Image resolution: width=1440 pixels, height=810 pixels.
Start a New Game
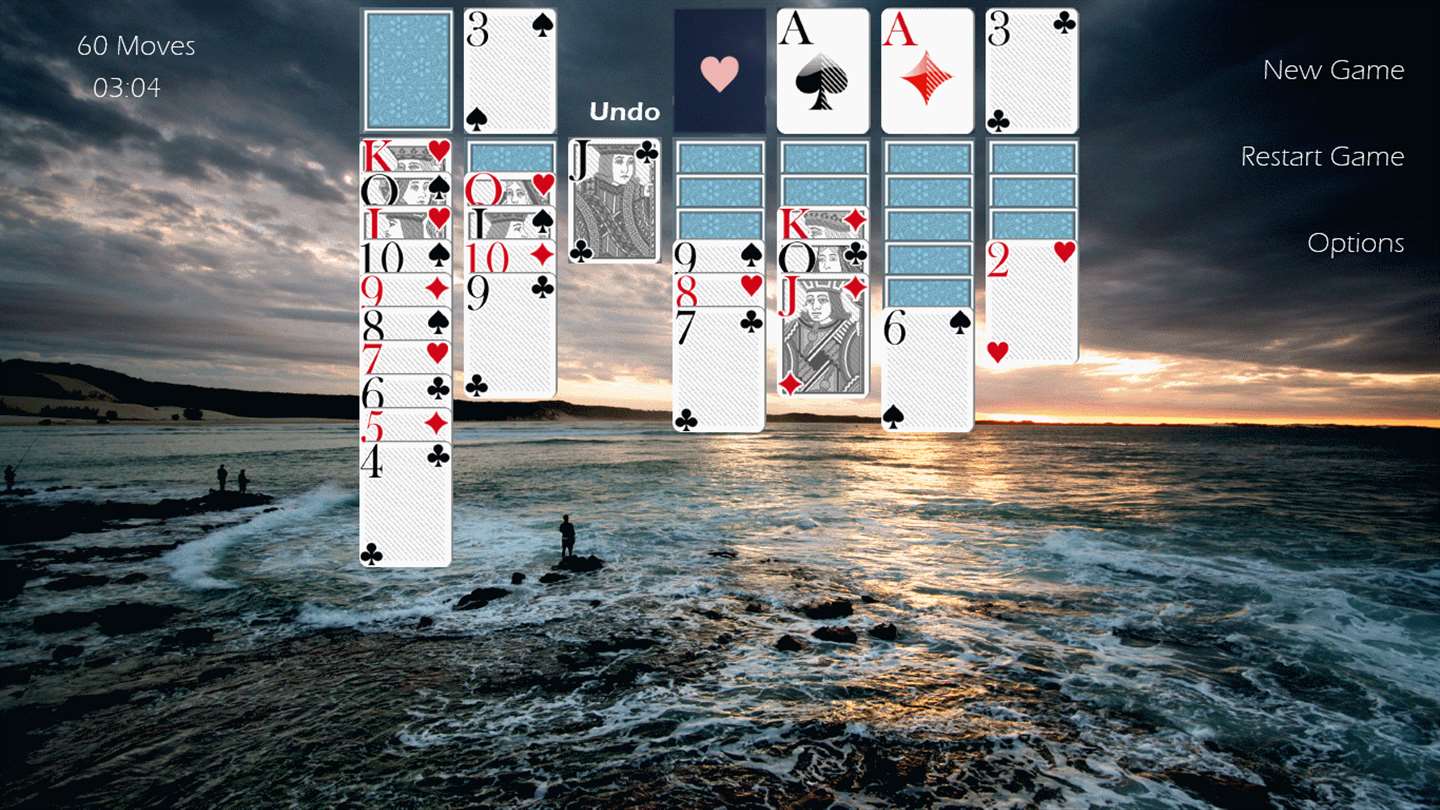1332,70
